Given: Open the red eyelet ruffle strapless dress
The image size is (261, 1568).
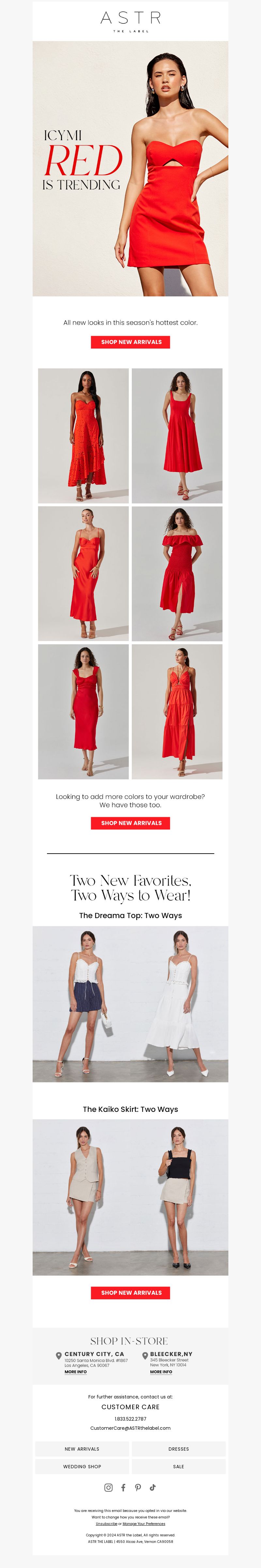Looking at the screenshot, I should pyautogui.click(x=83, y=435).
